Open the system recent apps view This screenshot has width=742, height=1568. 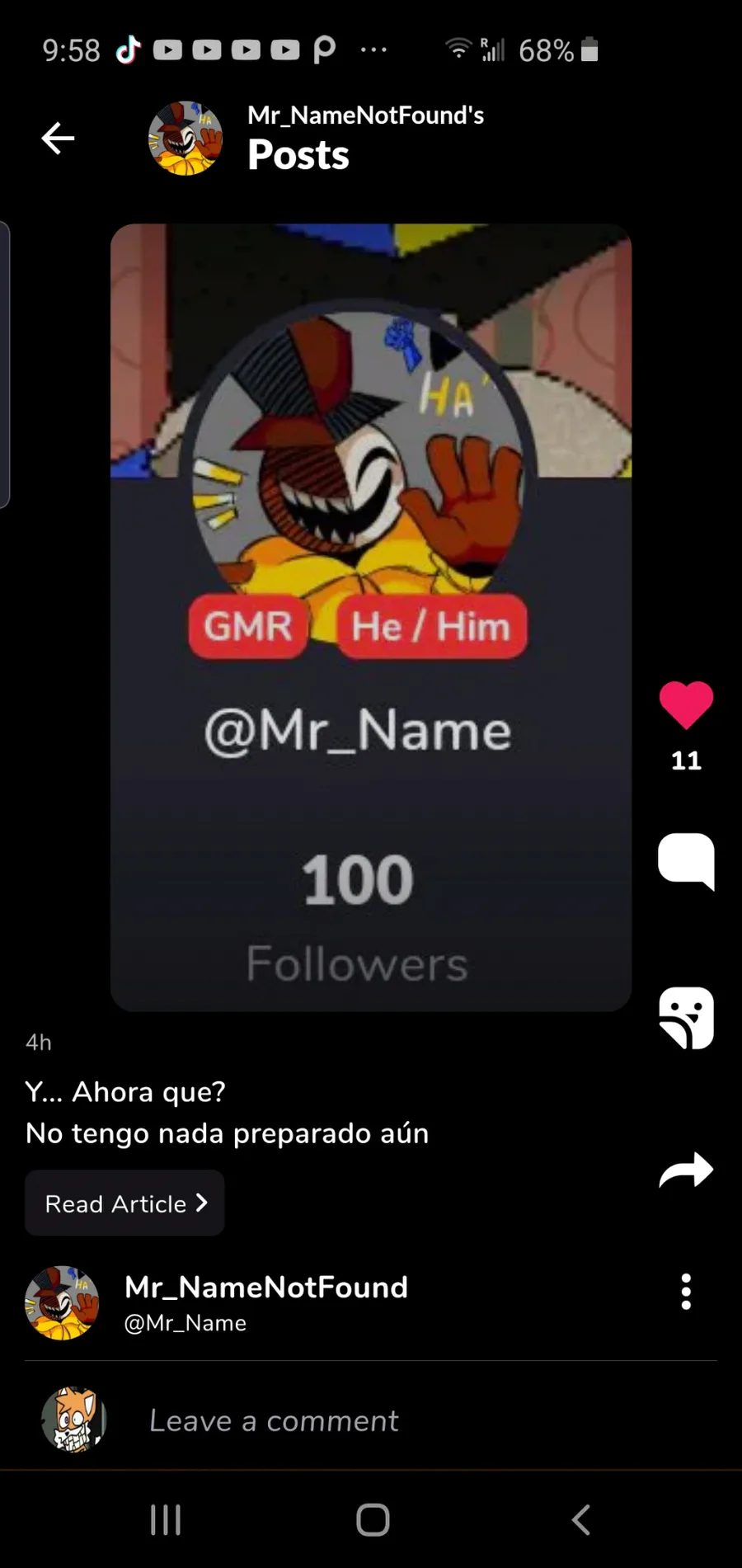click(x=166, y=1519)
